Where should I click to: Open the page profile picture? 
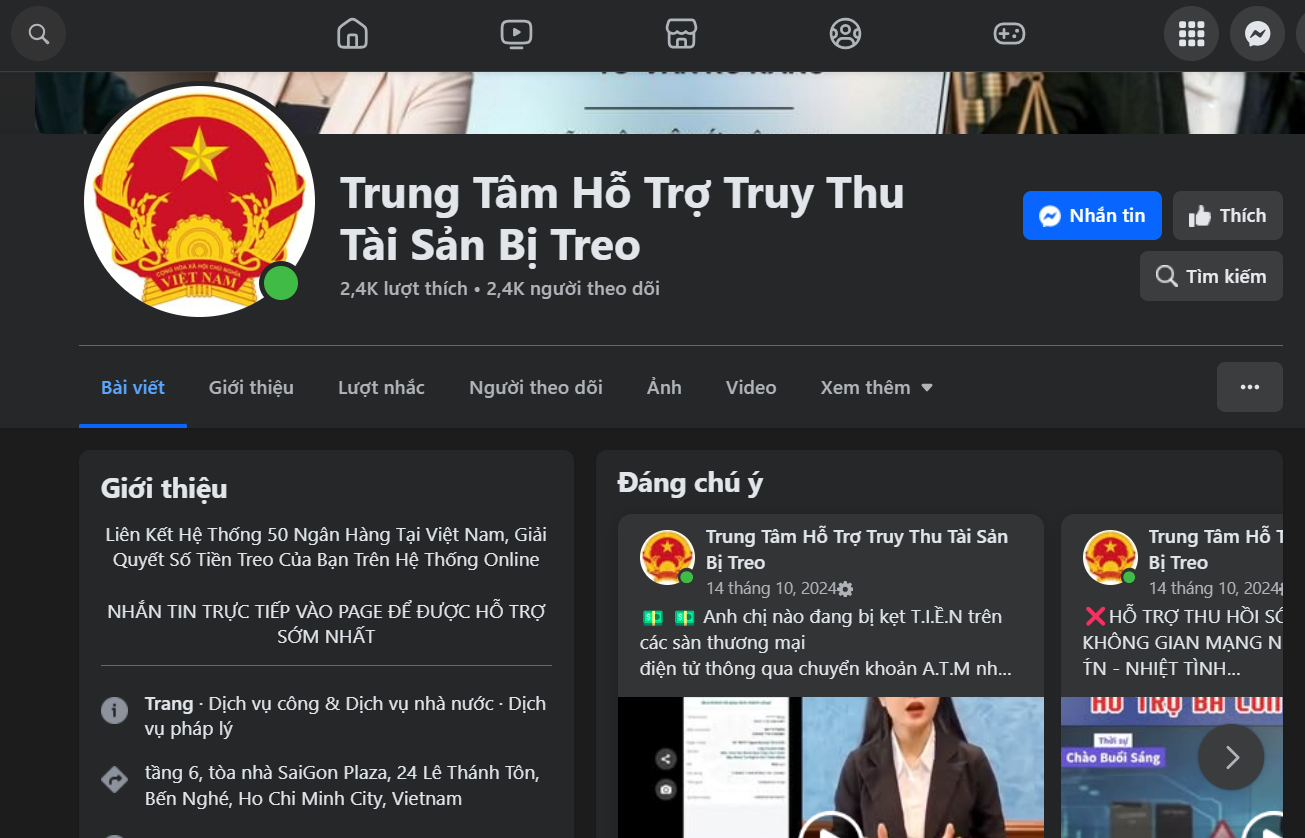point(199,200)
